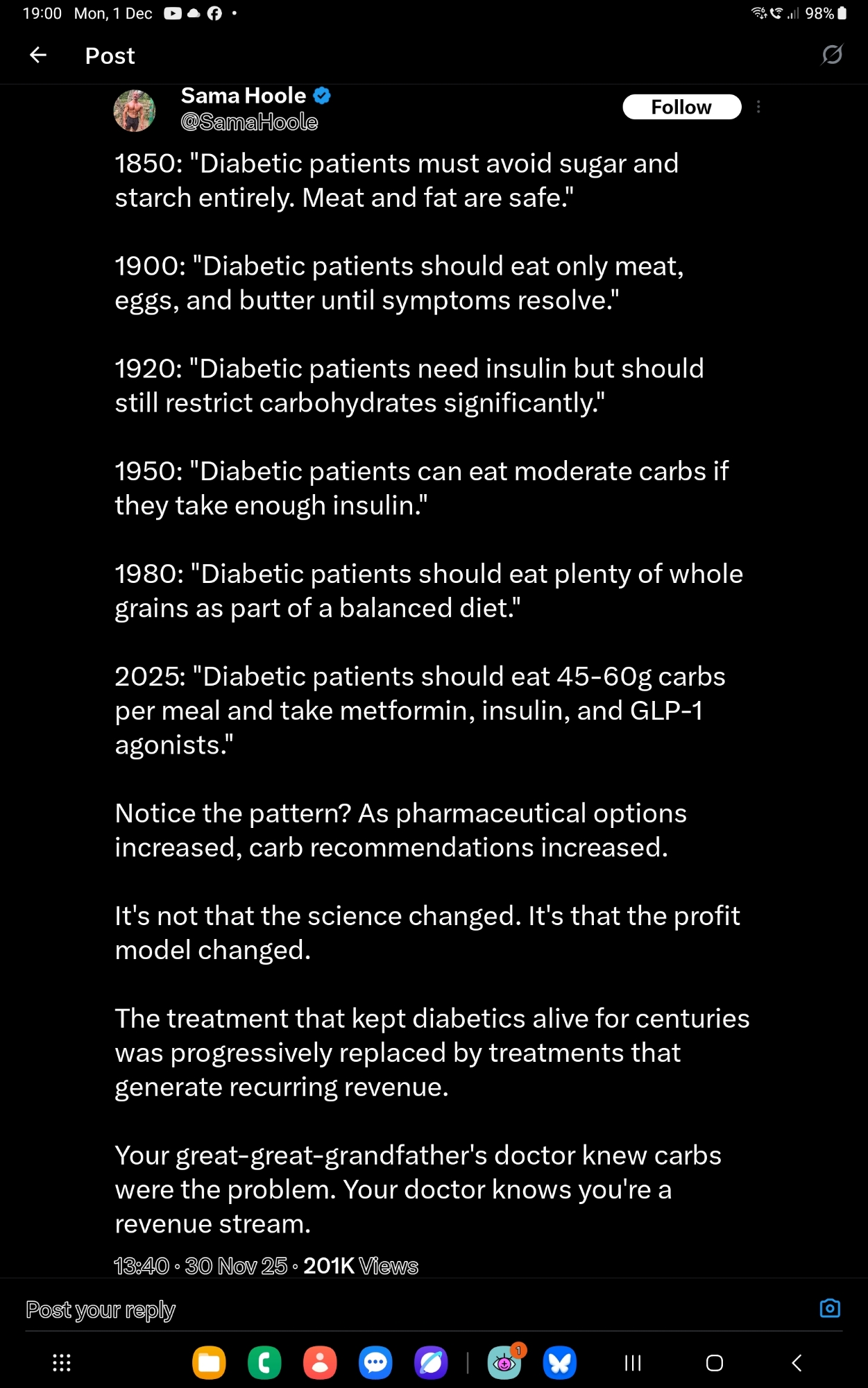Open the contacts app in the taskbar
This screenshot has height=1388, width=868.
320,1363
